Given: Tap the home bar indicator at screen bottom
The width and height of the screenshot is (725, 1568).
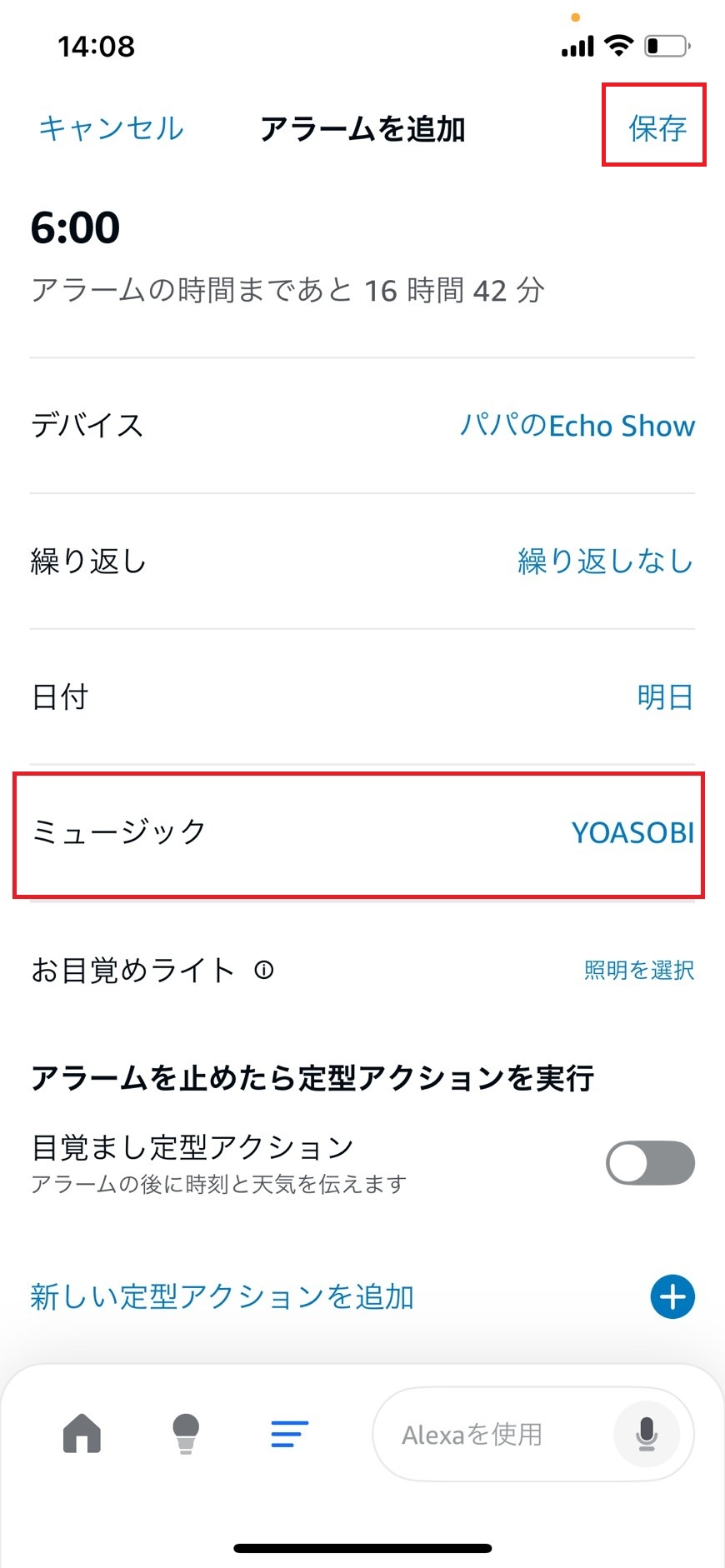Looking at the screenshot, I should 362,1545.
